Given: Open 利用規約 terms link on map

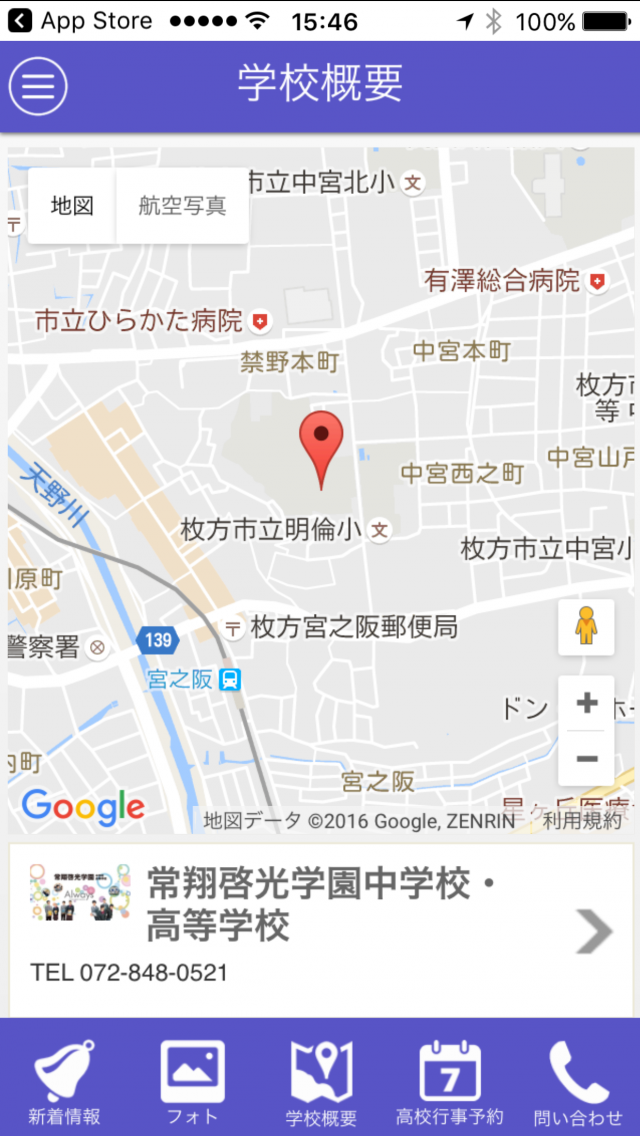Looking at the screenshot, I should (x=583, y=820).
